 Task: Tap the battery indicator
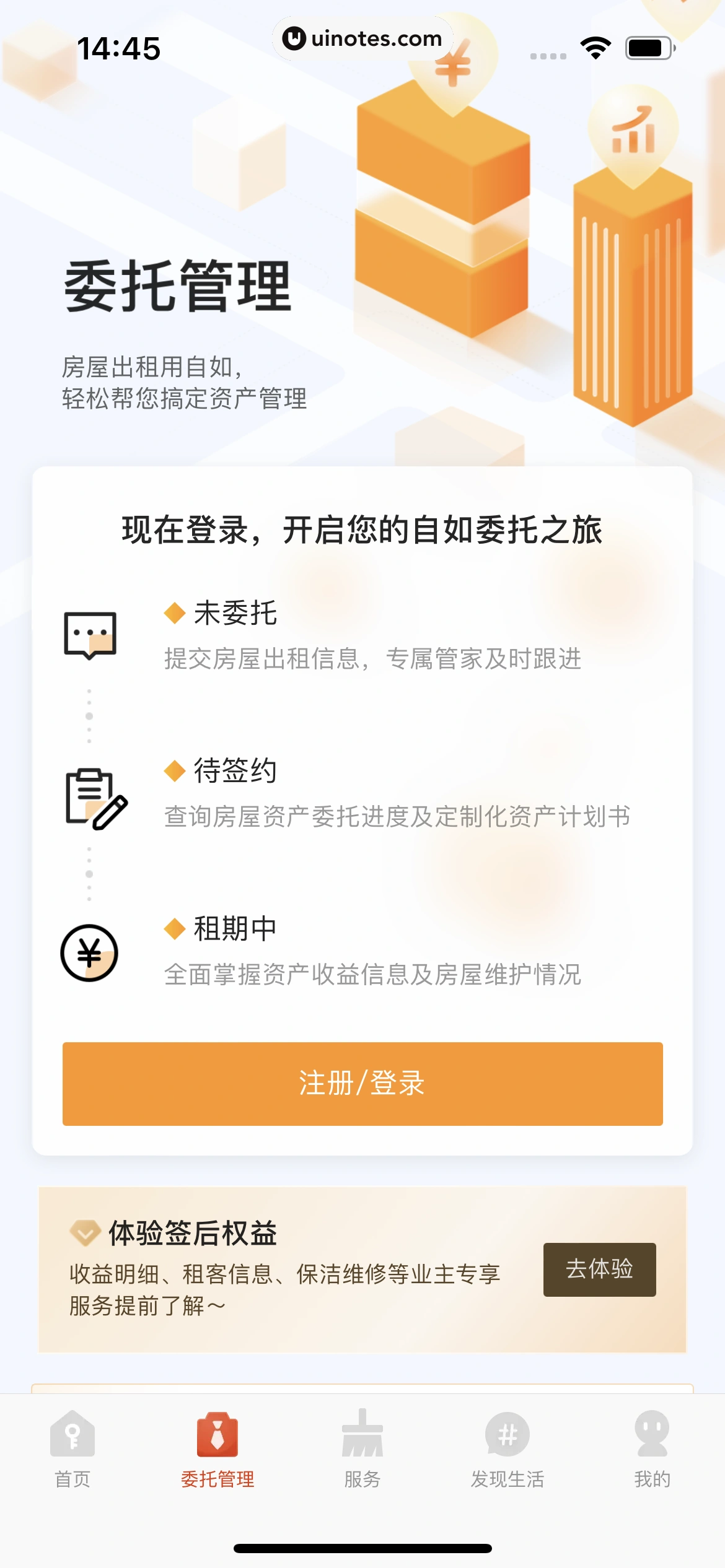click(647, 45)
